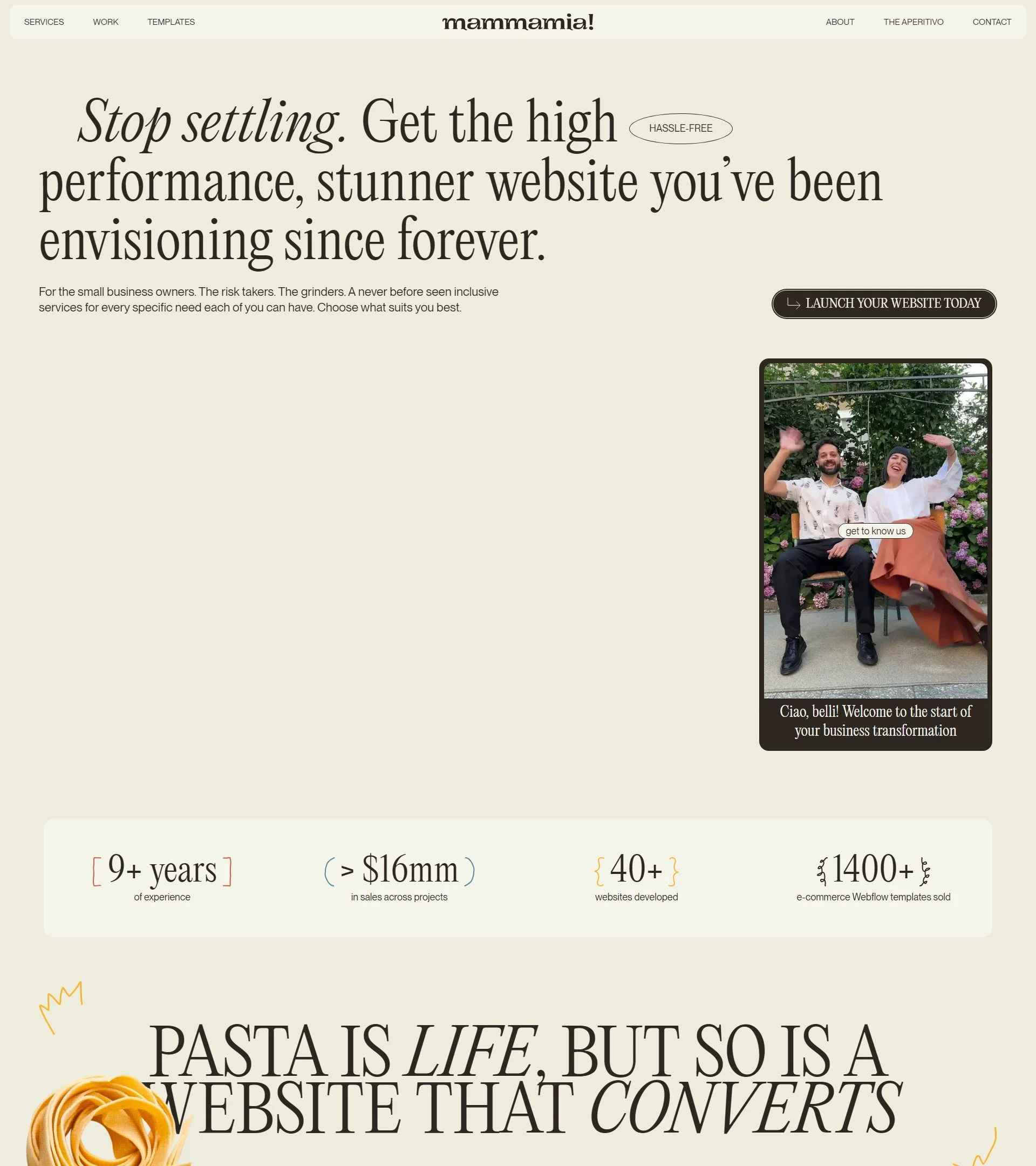Tap the get to know us pill
This screenshot has height=1166, width=1036.
click(875, 531)
